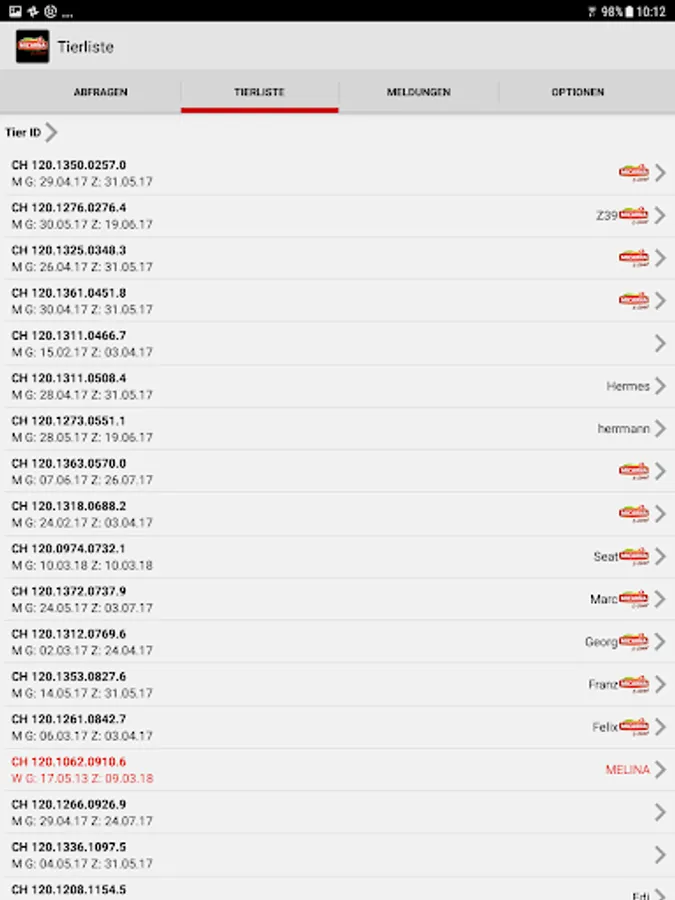Screen dimensions: 675x900
Task: Open animal CH 120.1350.0257.0
Action: (338, 173)
